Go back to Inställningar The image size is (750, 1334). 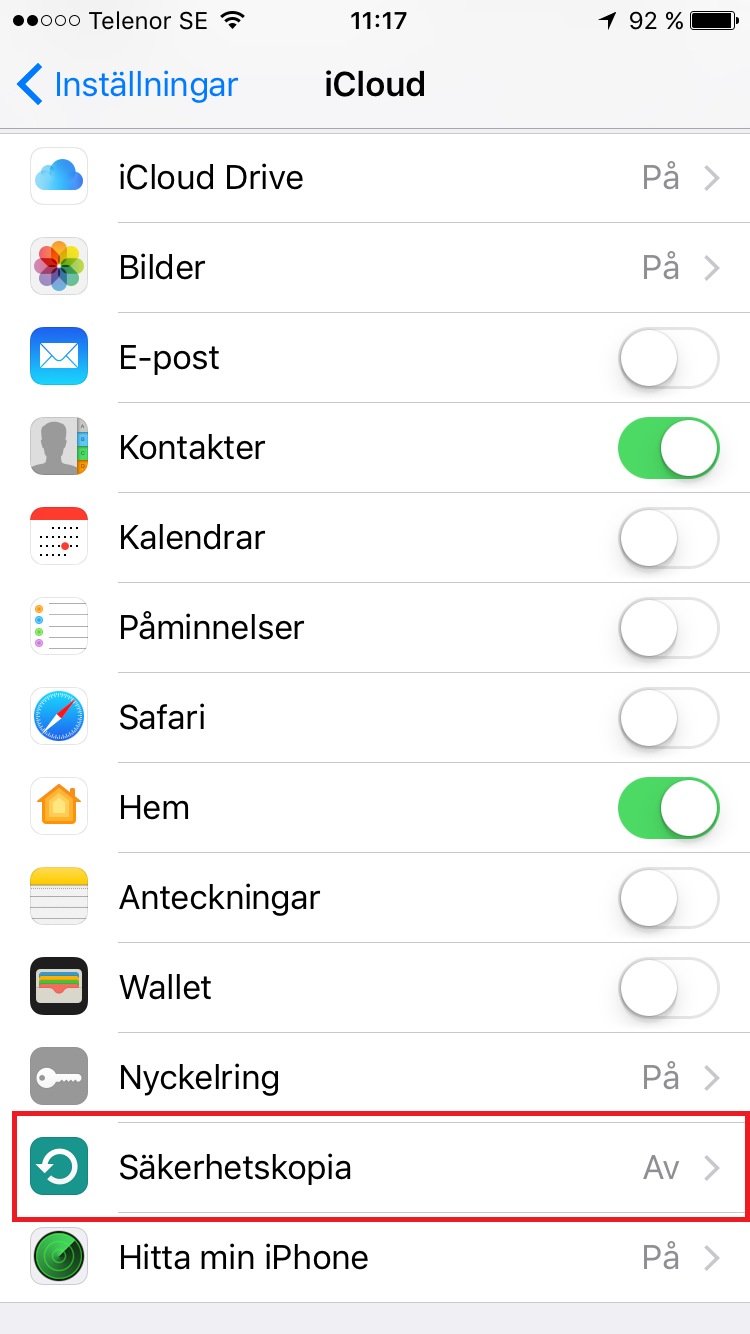(x=128, y=85)
